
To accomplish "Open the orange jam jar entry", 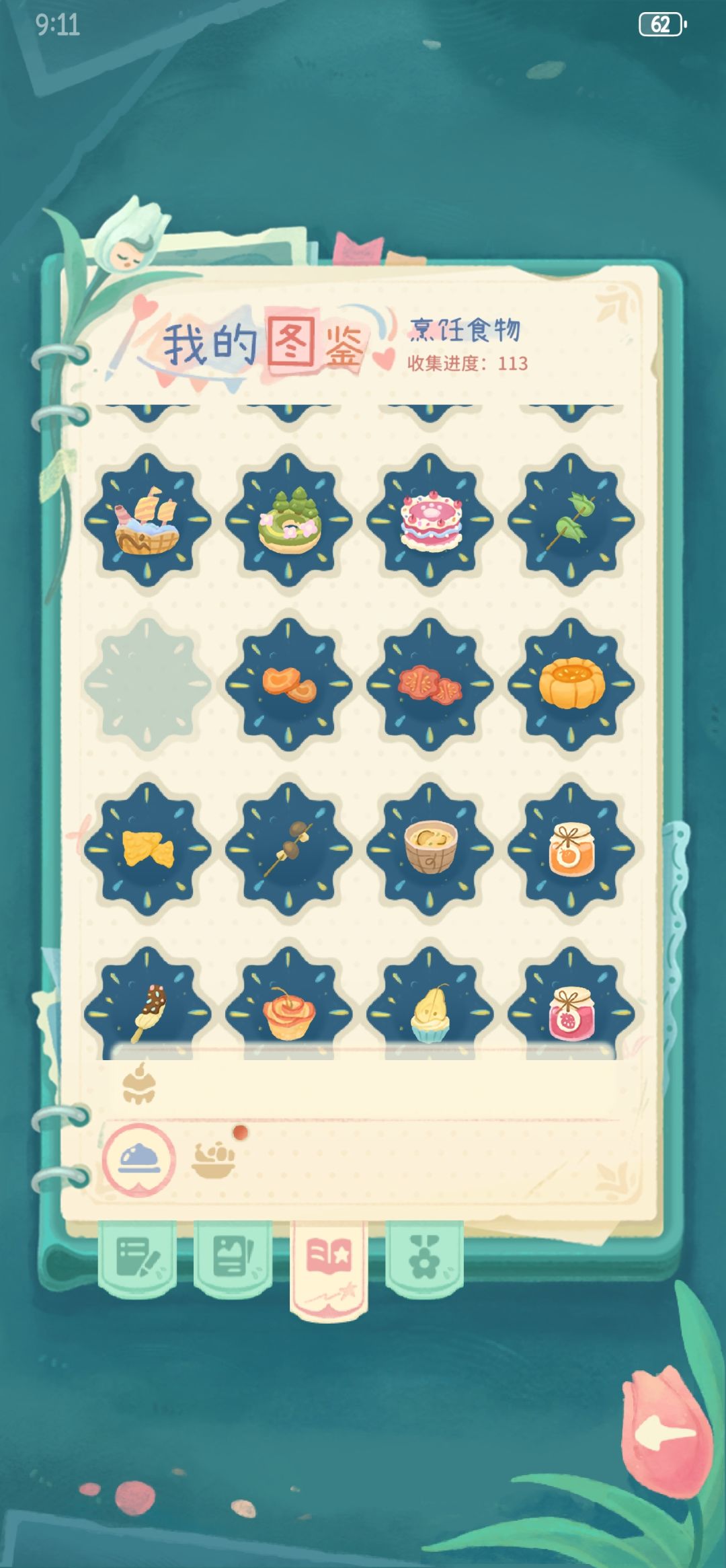I will (571, 850).
